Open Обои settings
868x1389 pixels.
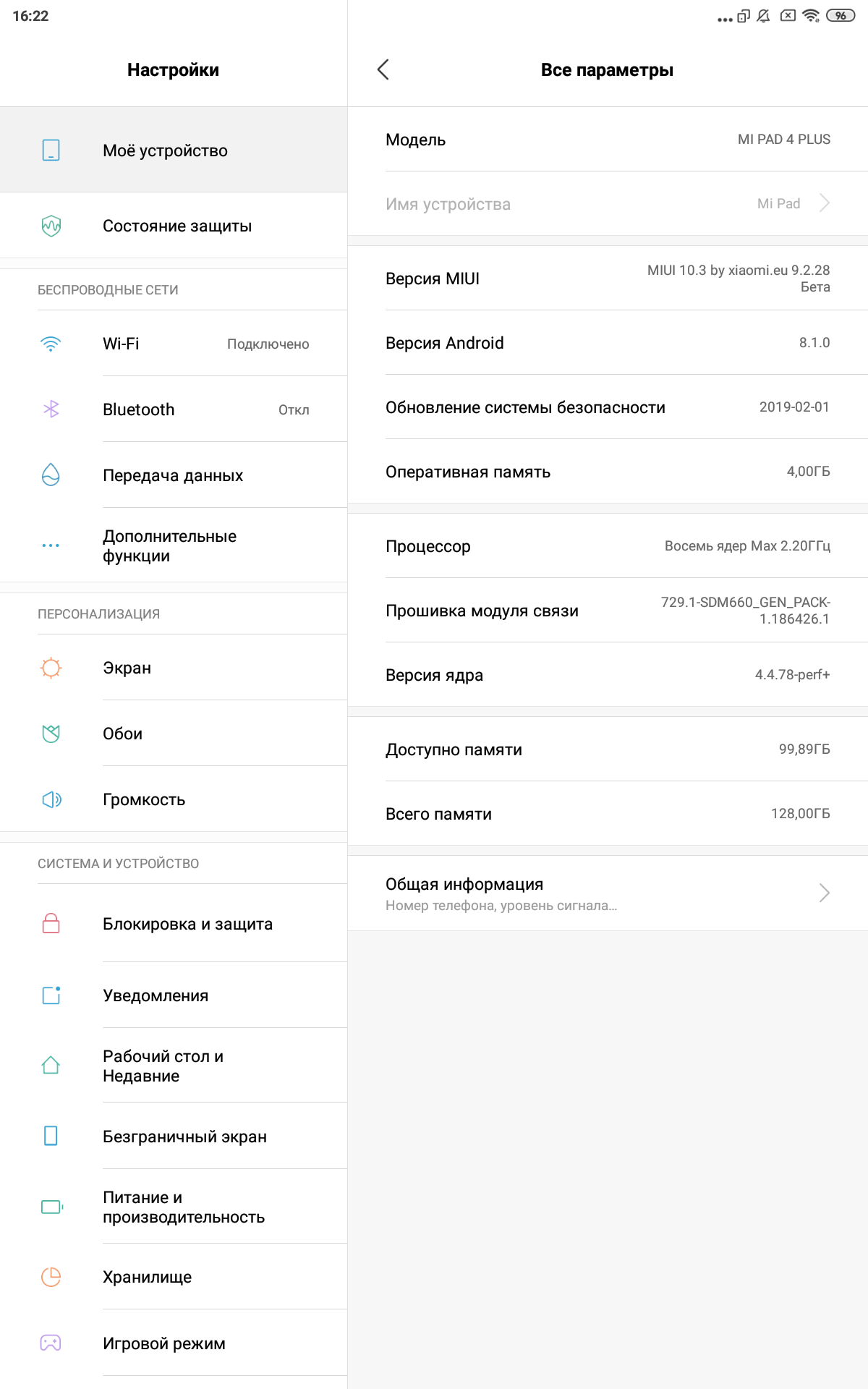click(174, 734)
